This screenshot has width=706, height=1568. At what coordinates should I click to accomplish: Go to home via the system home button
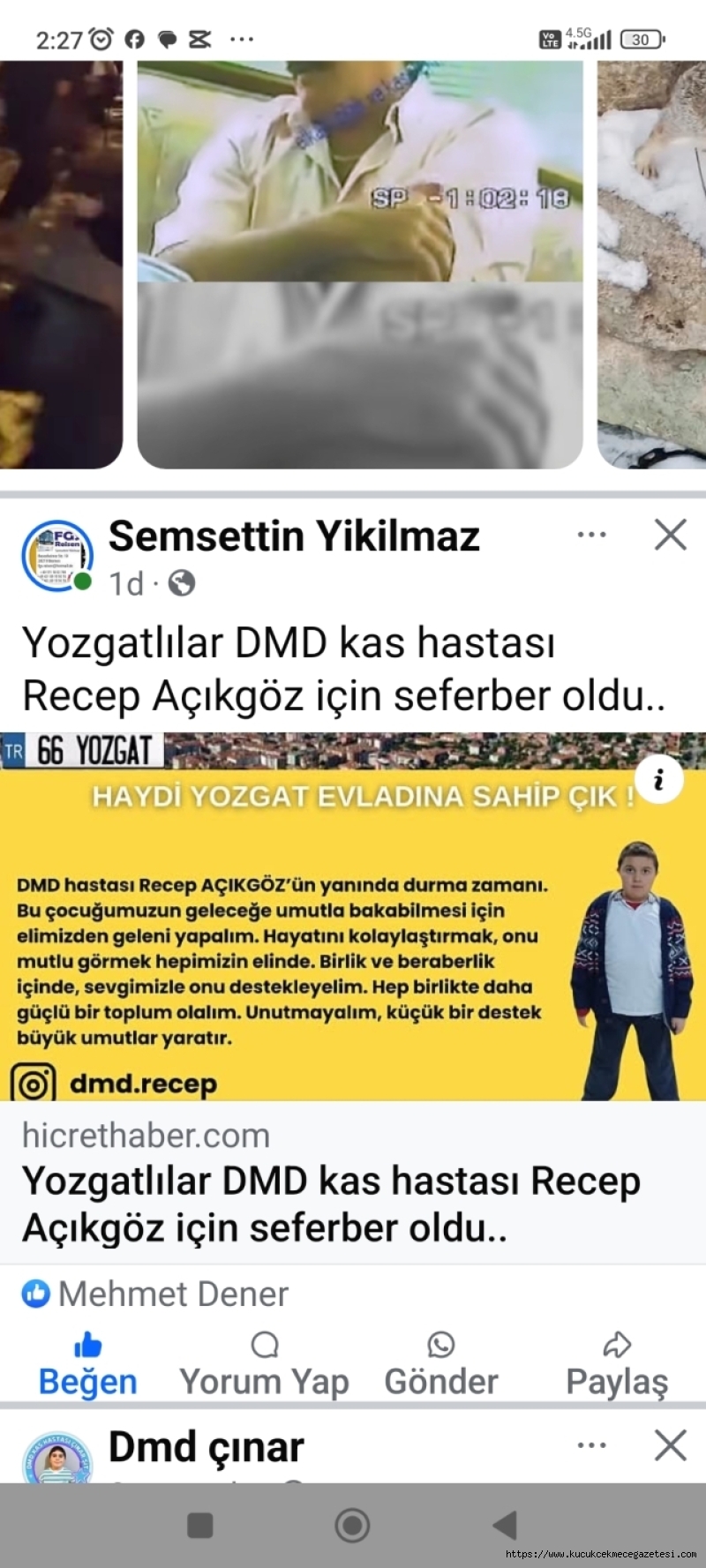[352, 1525]
